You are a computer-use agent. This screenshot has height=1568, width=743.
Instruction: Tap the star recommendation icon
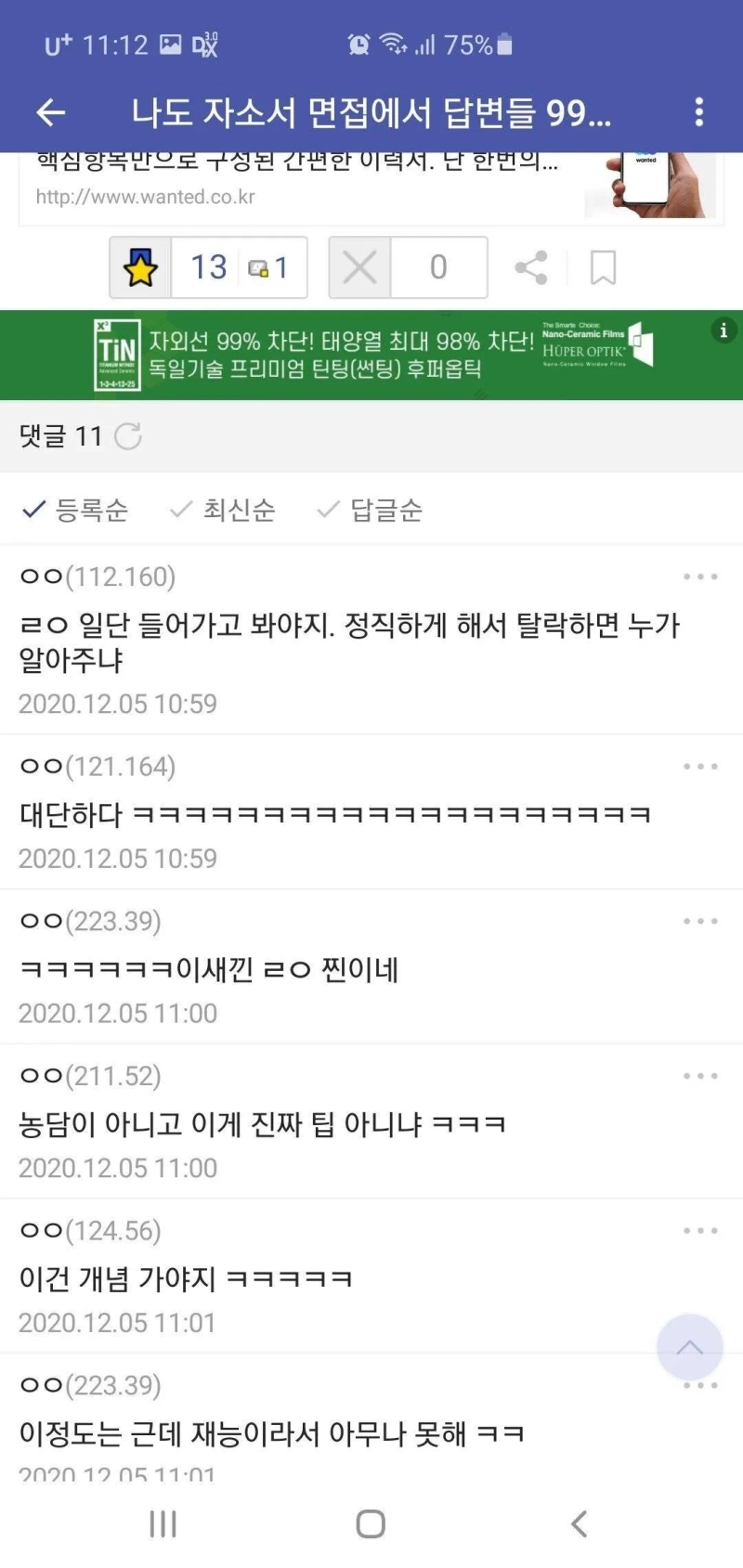coord(139,267)
